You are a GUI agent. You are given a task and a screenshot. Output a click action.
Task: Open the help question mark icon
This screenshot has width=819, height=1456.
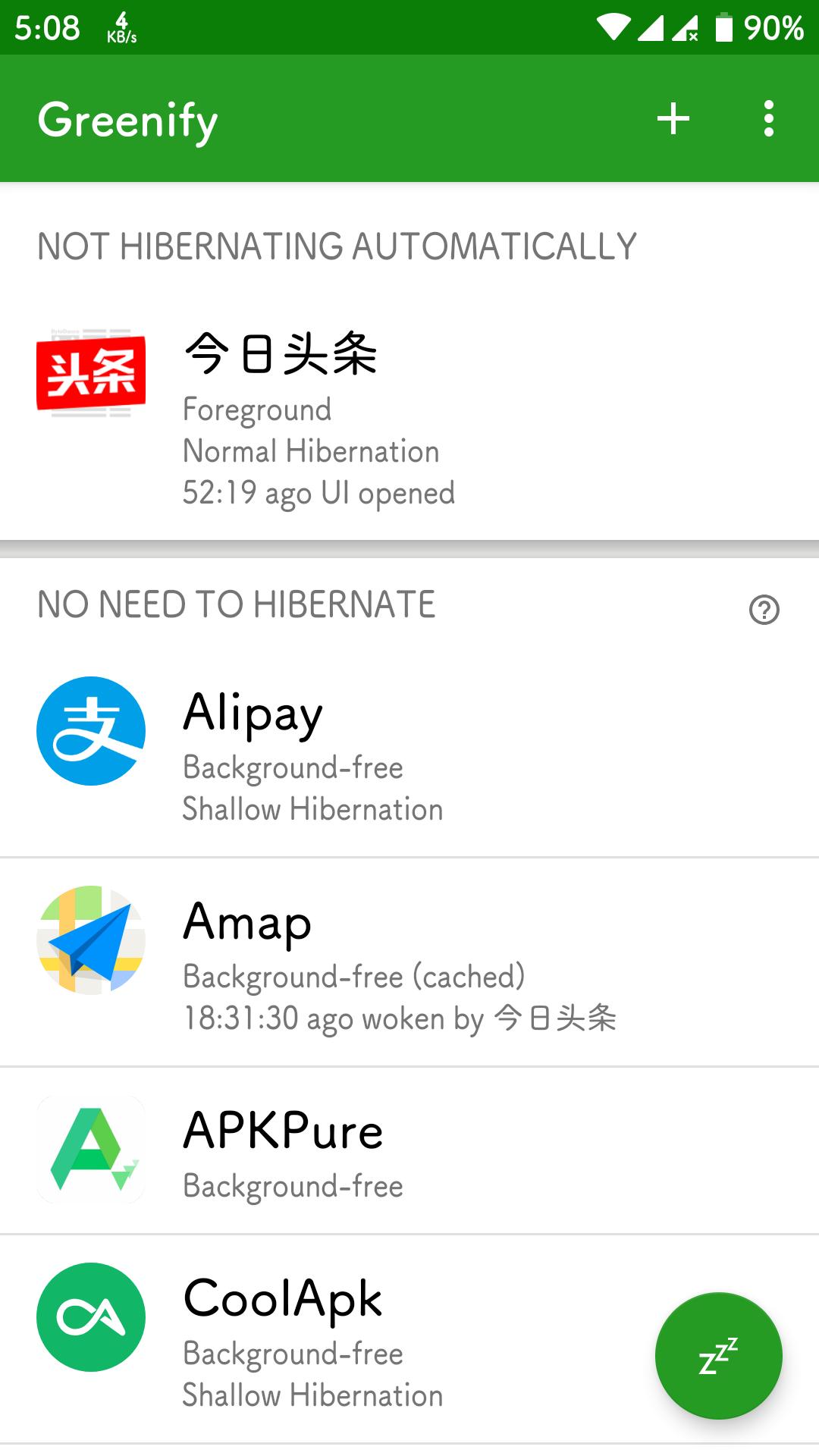click(764, 609)
